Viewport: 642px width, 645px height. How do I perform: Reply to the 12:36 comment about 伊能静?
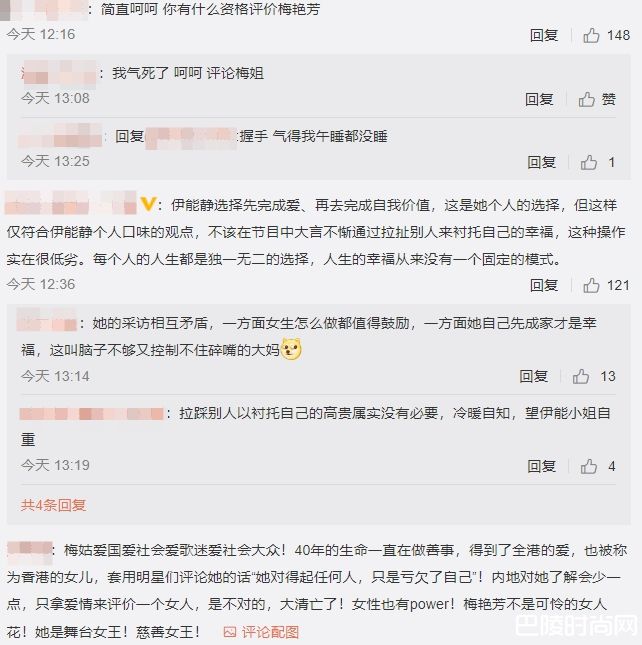(x=543, y=285)
